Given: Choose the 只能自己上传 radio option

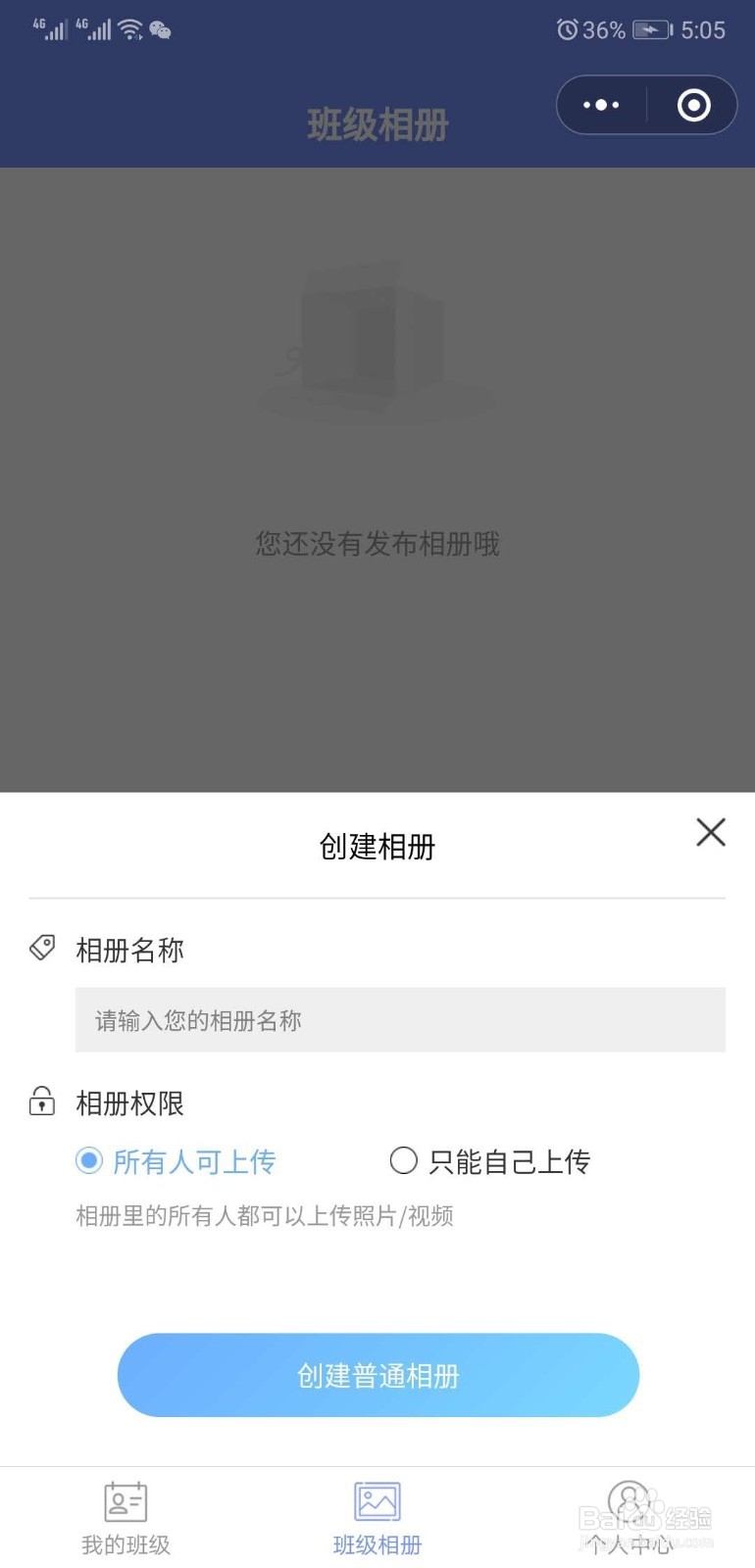Looking at the screenshot, I should (404, 1161).
